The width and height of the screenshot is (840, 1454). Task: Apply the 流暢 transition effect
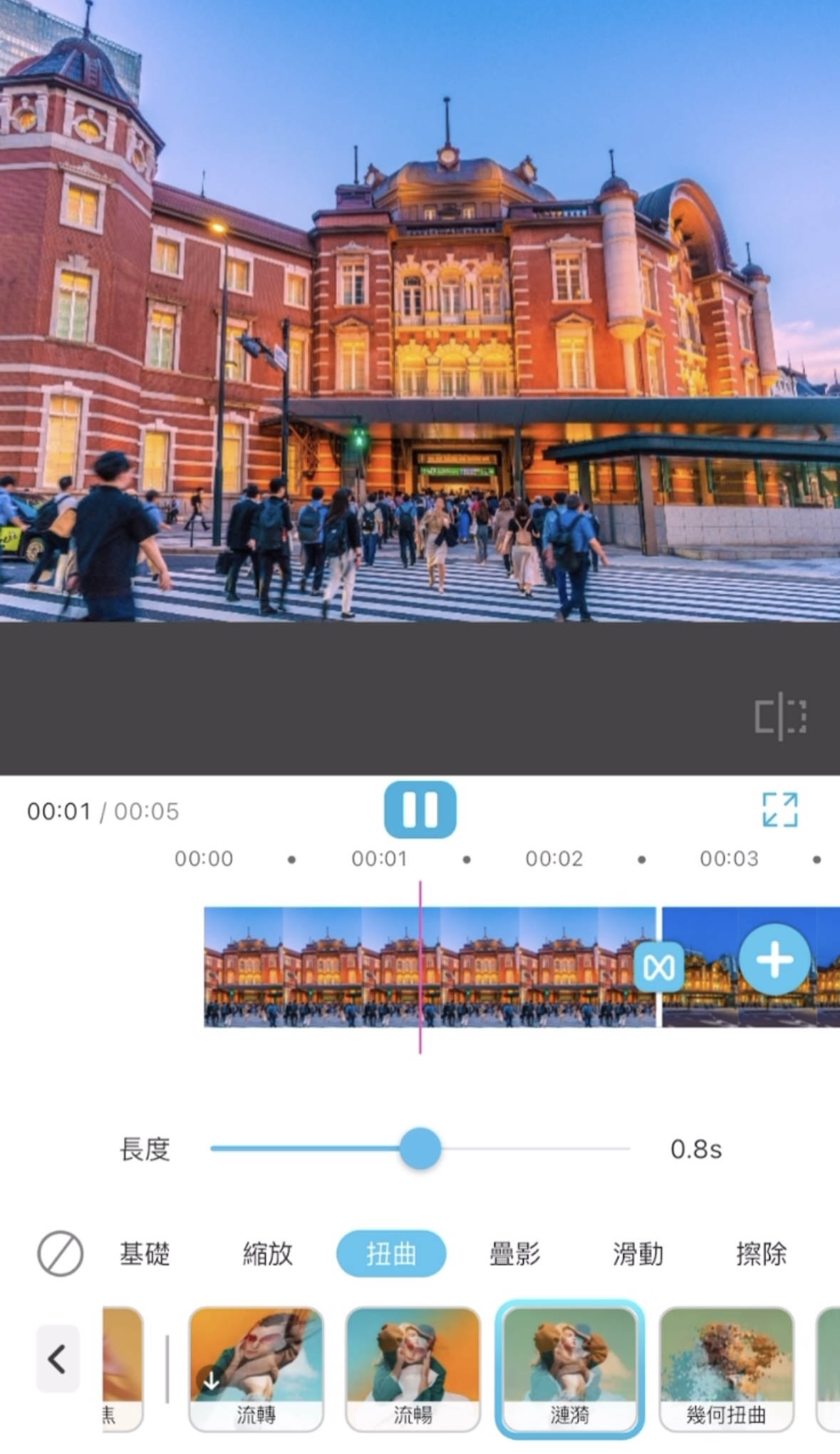(x=413, y=1367)
